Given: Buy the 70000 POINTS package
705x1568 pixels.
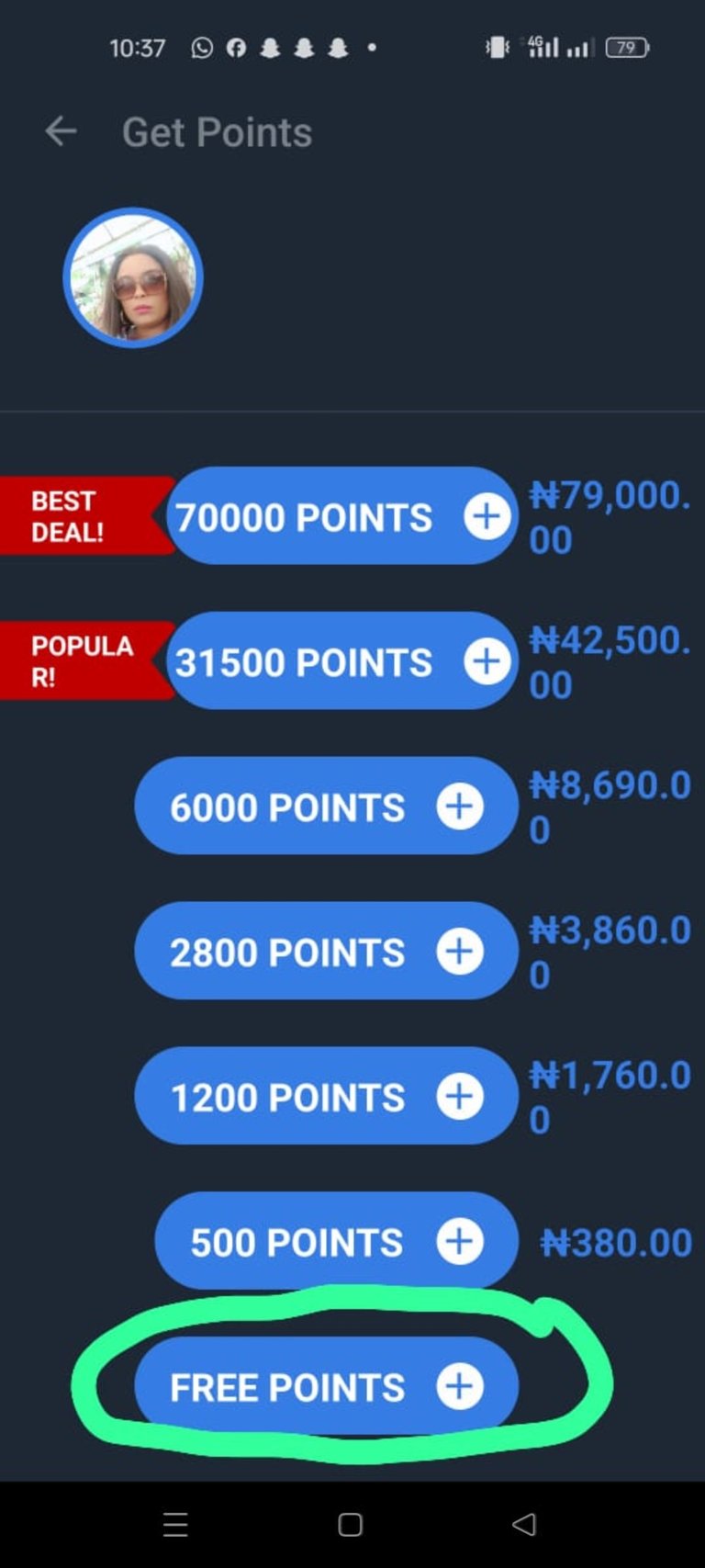Looking at the screenshot, I should coord(341,516).
